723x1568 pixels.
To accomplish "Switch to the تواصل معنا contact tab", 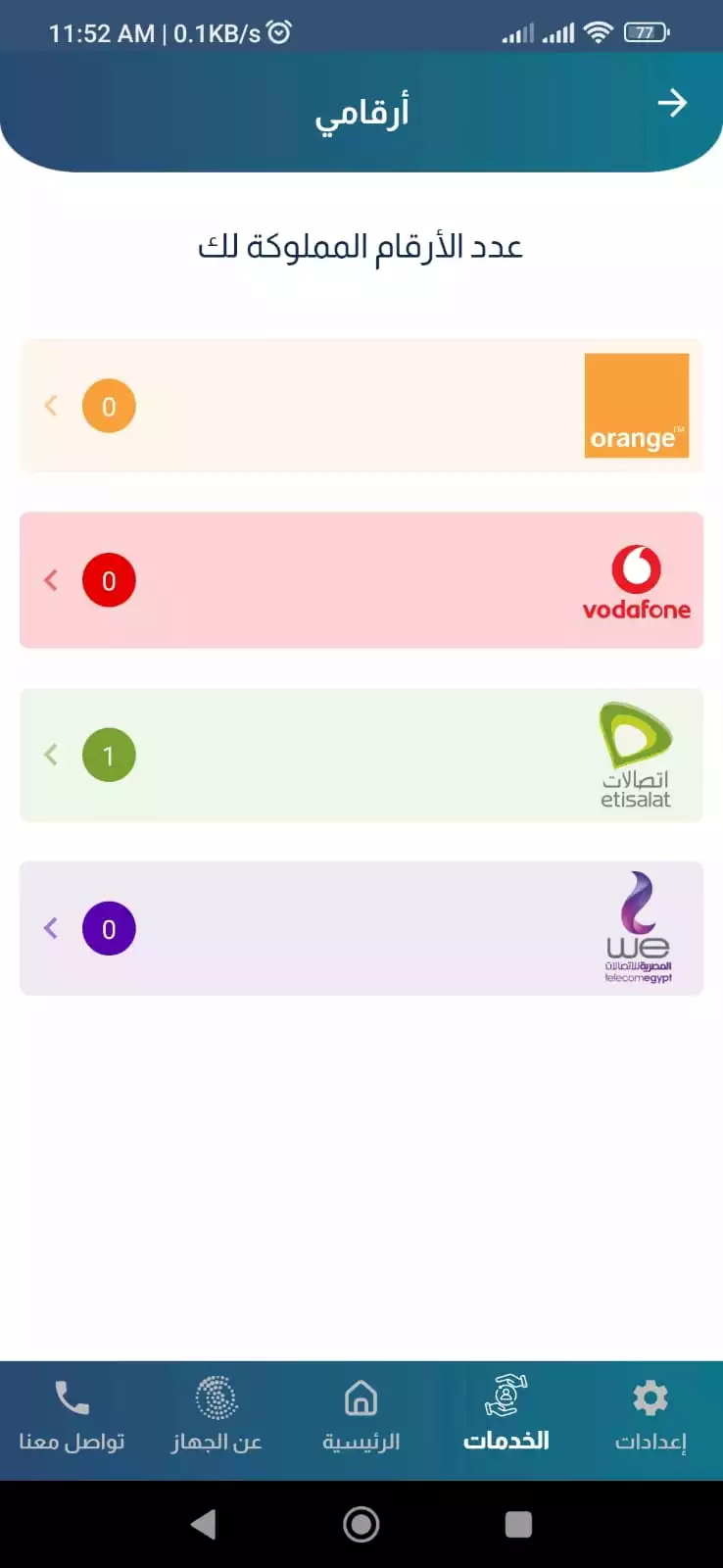I will tap(72, 1417).
